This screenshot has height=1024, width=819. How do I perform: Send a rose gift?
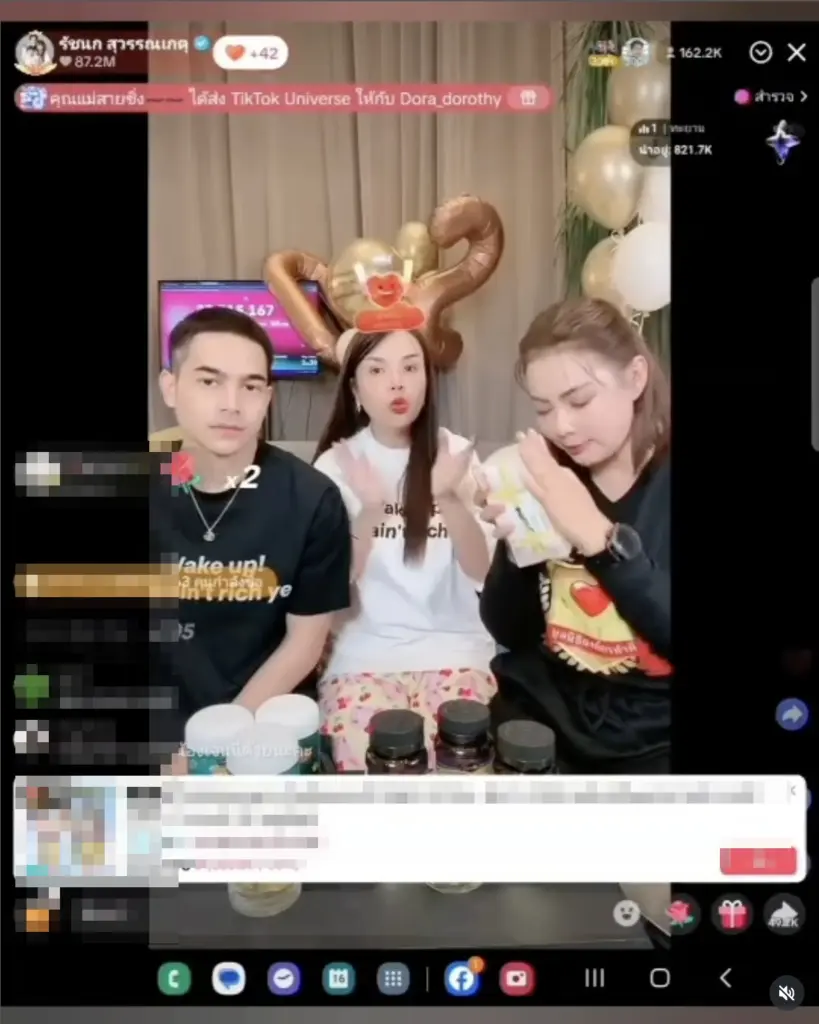coord(682,913)
